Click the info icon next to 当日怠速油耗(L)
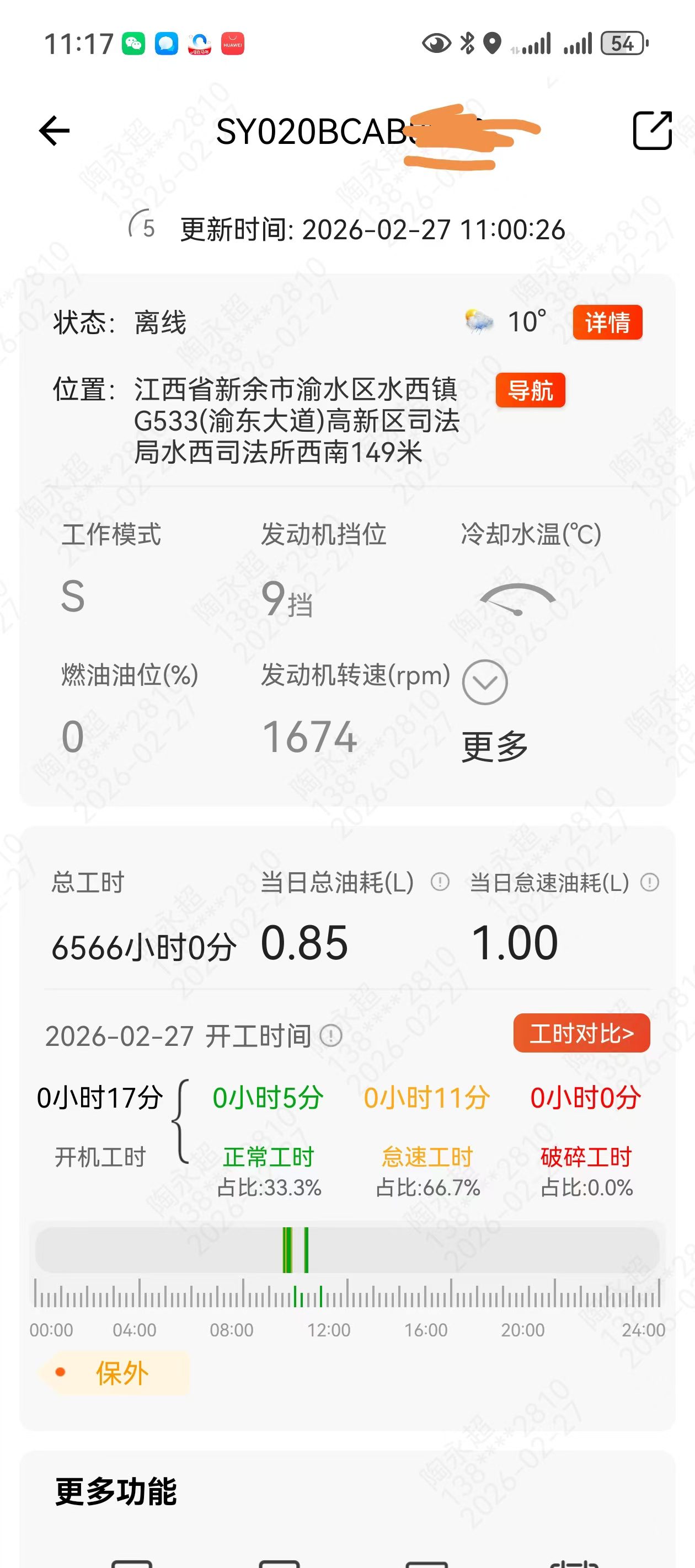The width and height of the screenshot is (695, 1568). 649,883
